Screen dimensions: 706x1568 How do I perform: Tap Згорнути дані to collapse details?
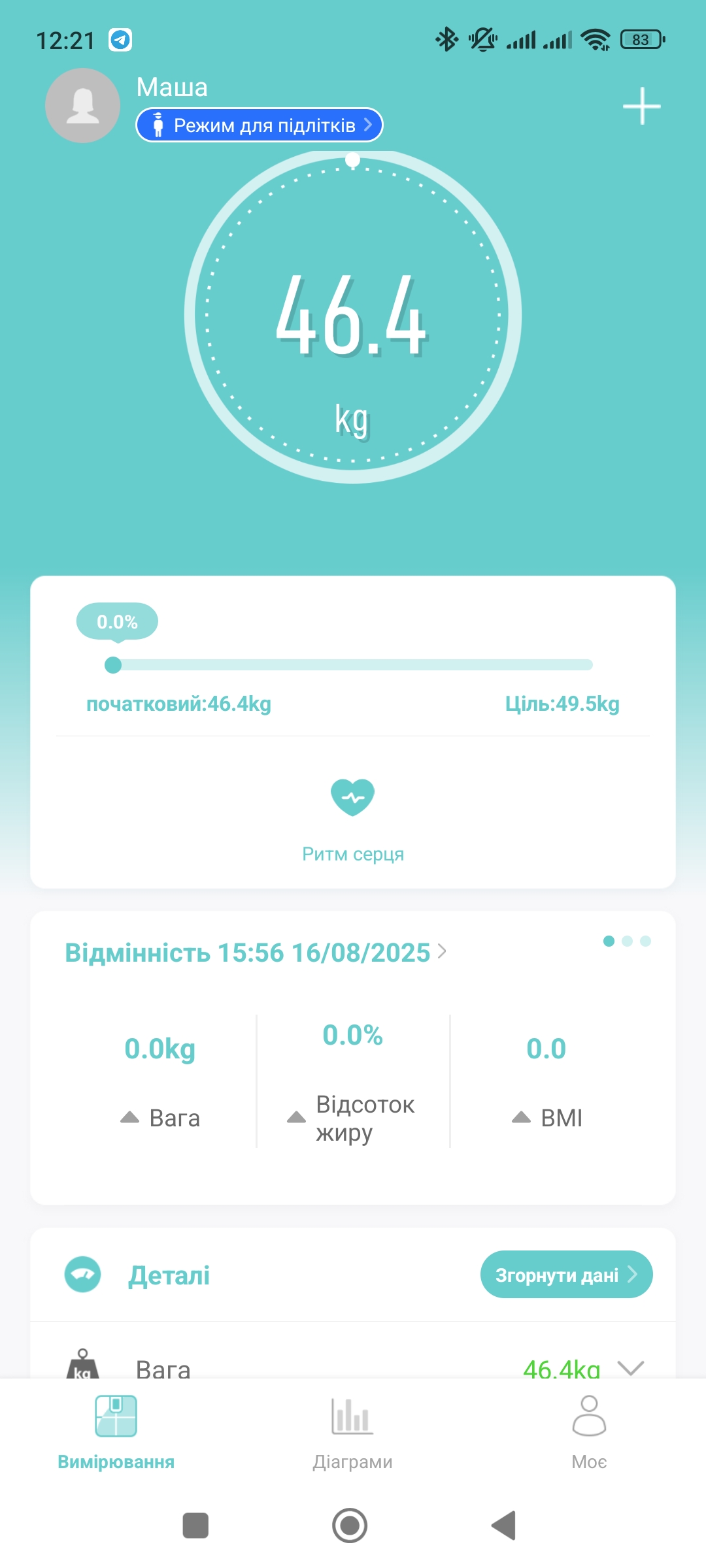click(566, 1275)
